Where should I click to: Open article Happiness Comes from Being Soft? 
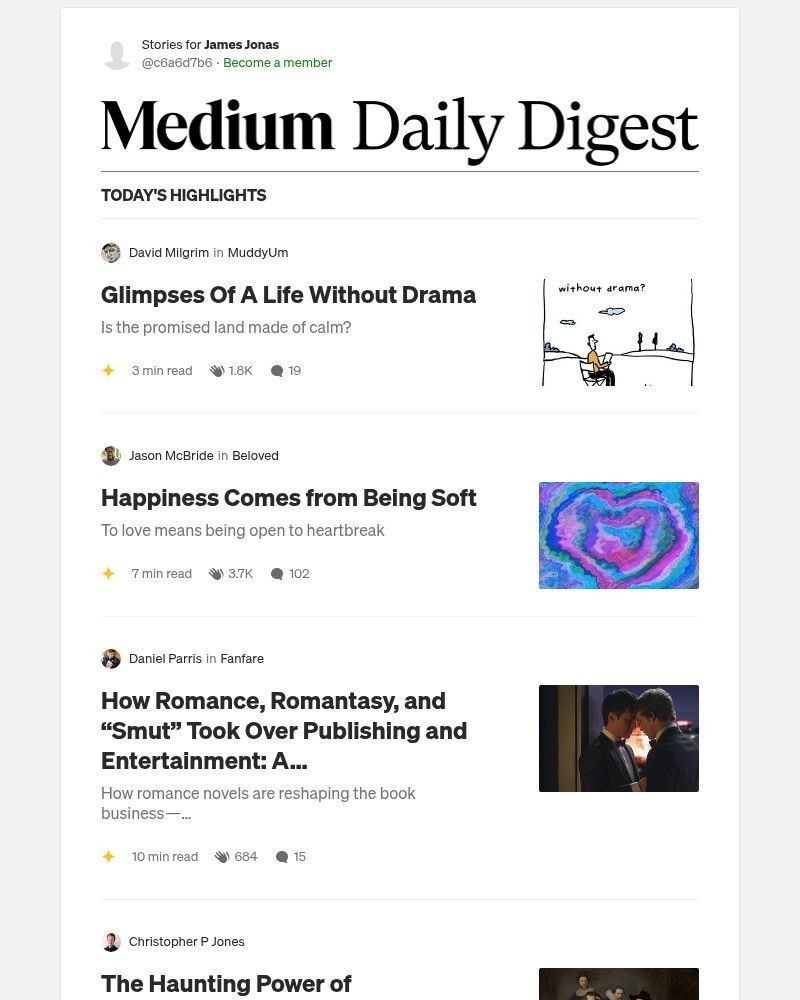(x=288, y=497)
